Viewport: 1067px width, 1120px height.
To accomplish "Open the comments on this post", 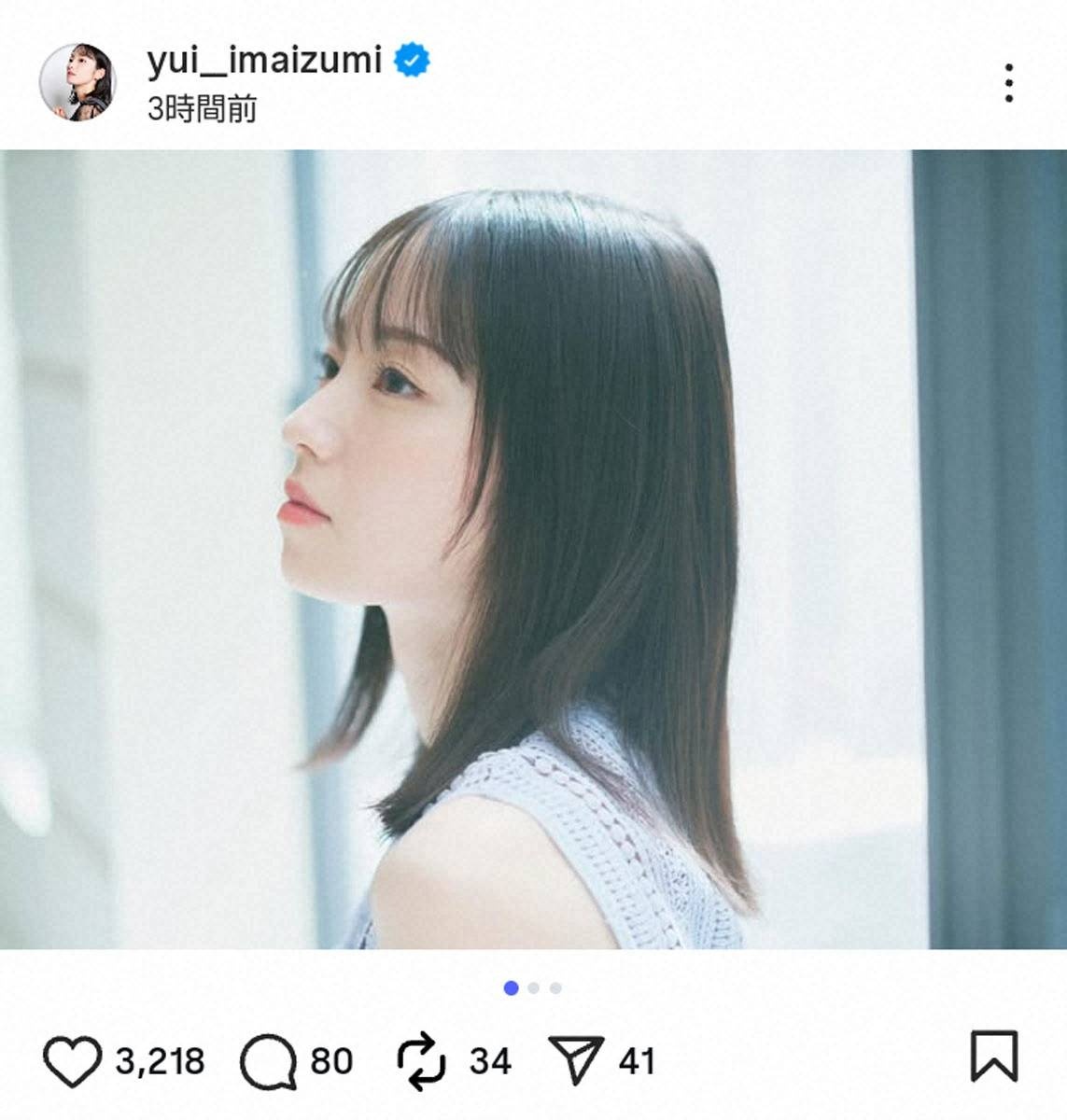I will click(269, 1061).
